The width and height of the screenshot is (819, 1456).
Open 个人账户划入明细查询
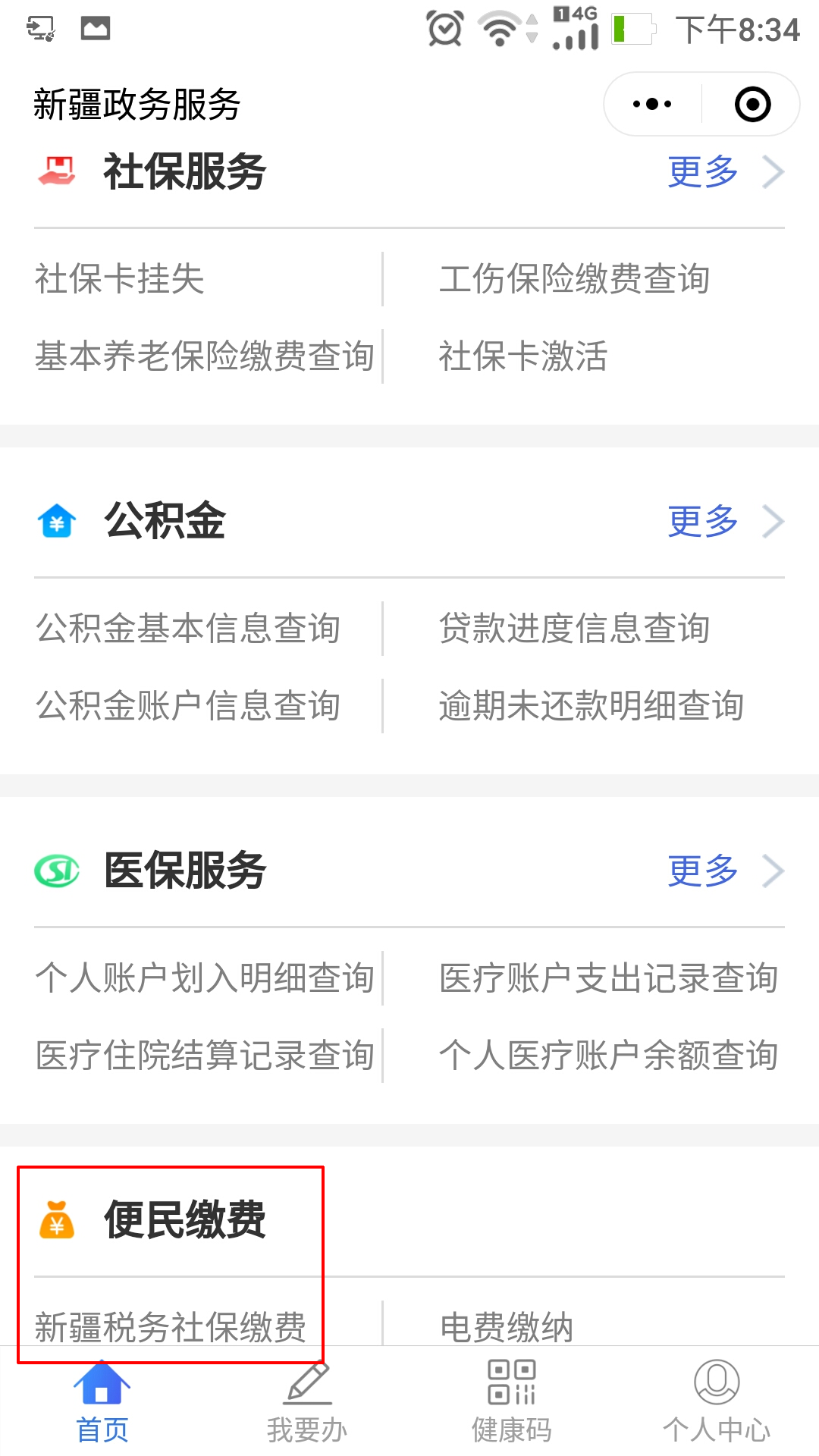coord(205,978)
